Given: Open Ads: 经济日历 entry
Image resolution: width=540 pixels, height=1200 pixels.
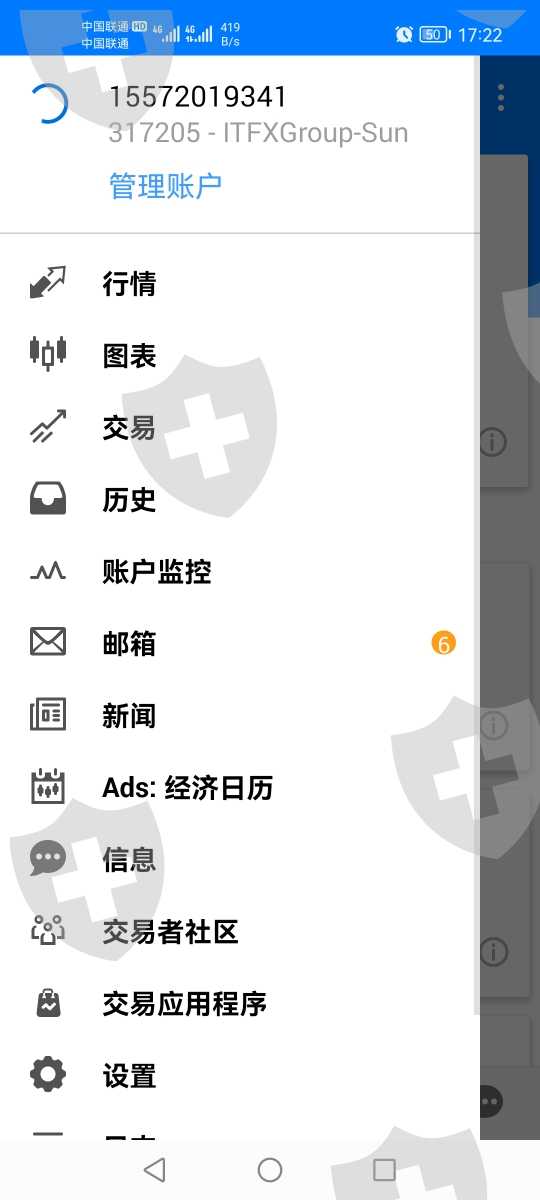Looking at the screenshot, I should click(x=240, y=788).
